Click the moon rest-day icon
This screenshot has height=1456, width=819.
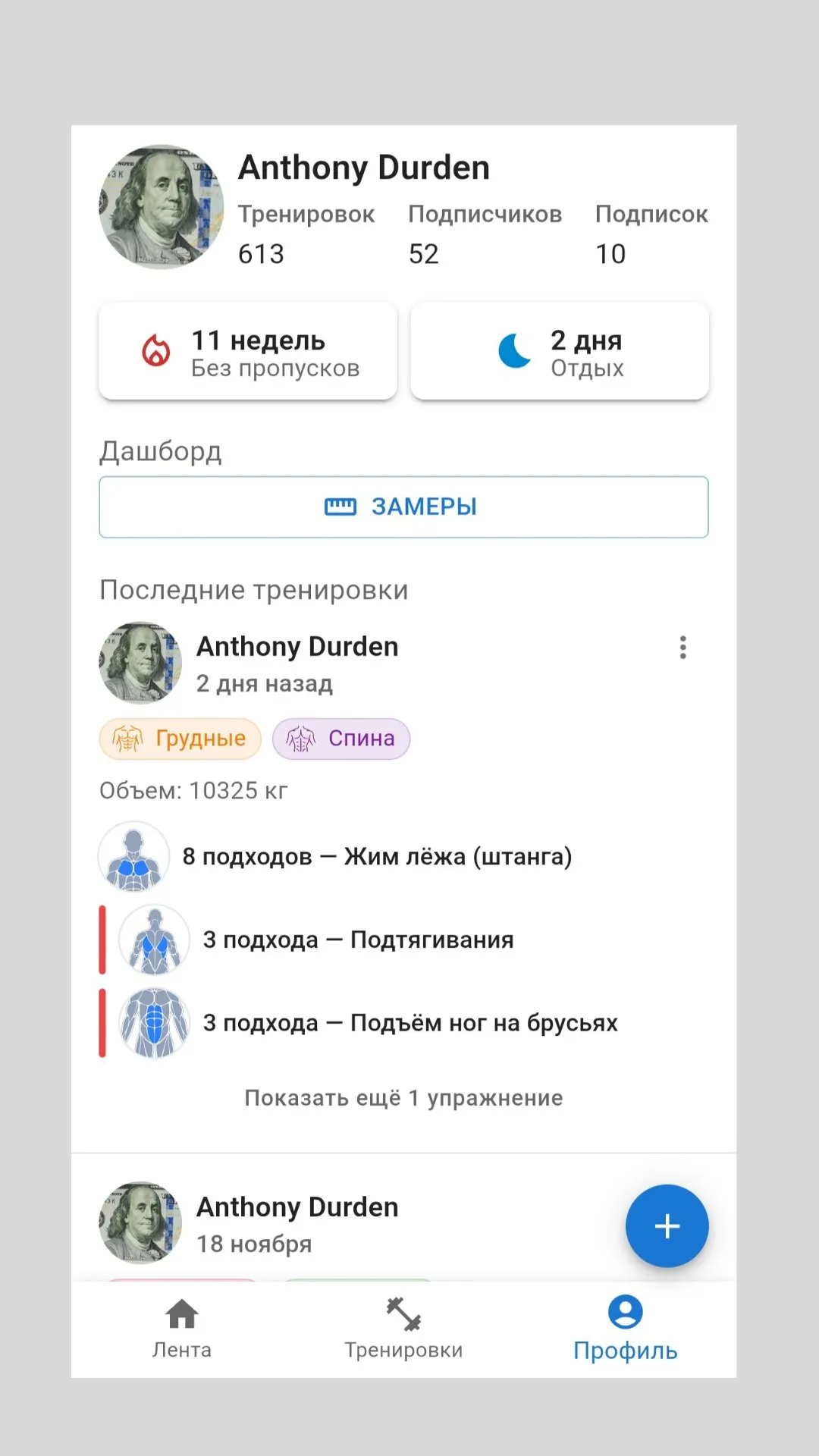[x=514, y=351]
